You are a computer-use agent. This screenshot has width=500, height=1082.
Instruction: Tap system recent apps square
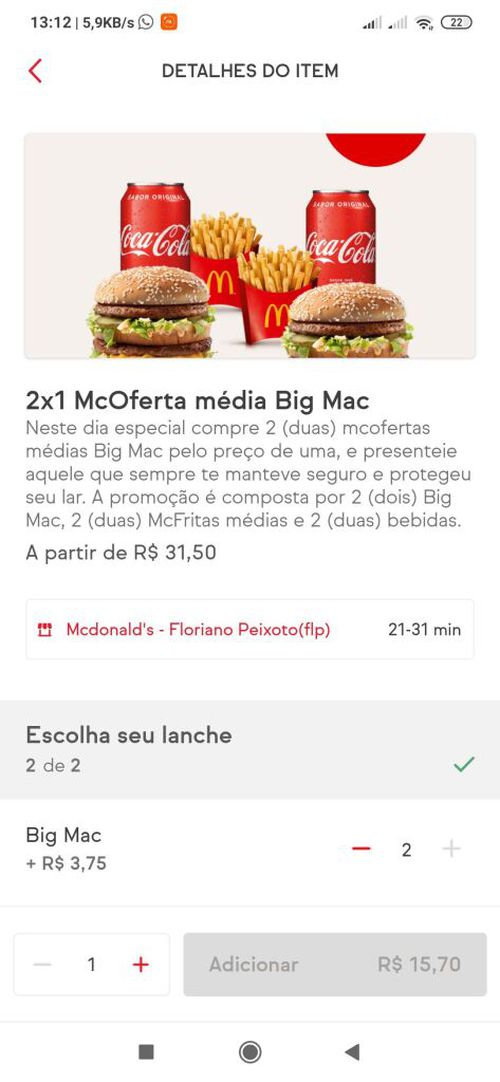(146, 1052)
